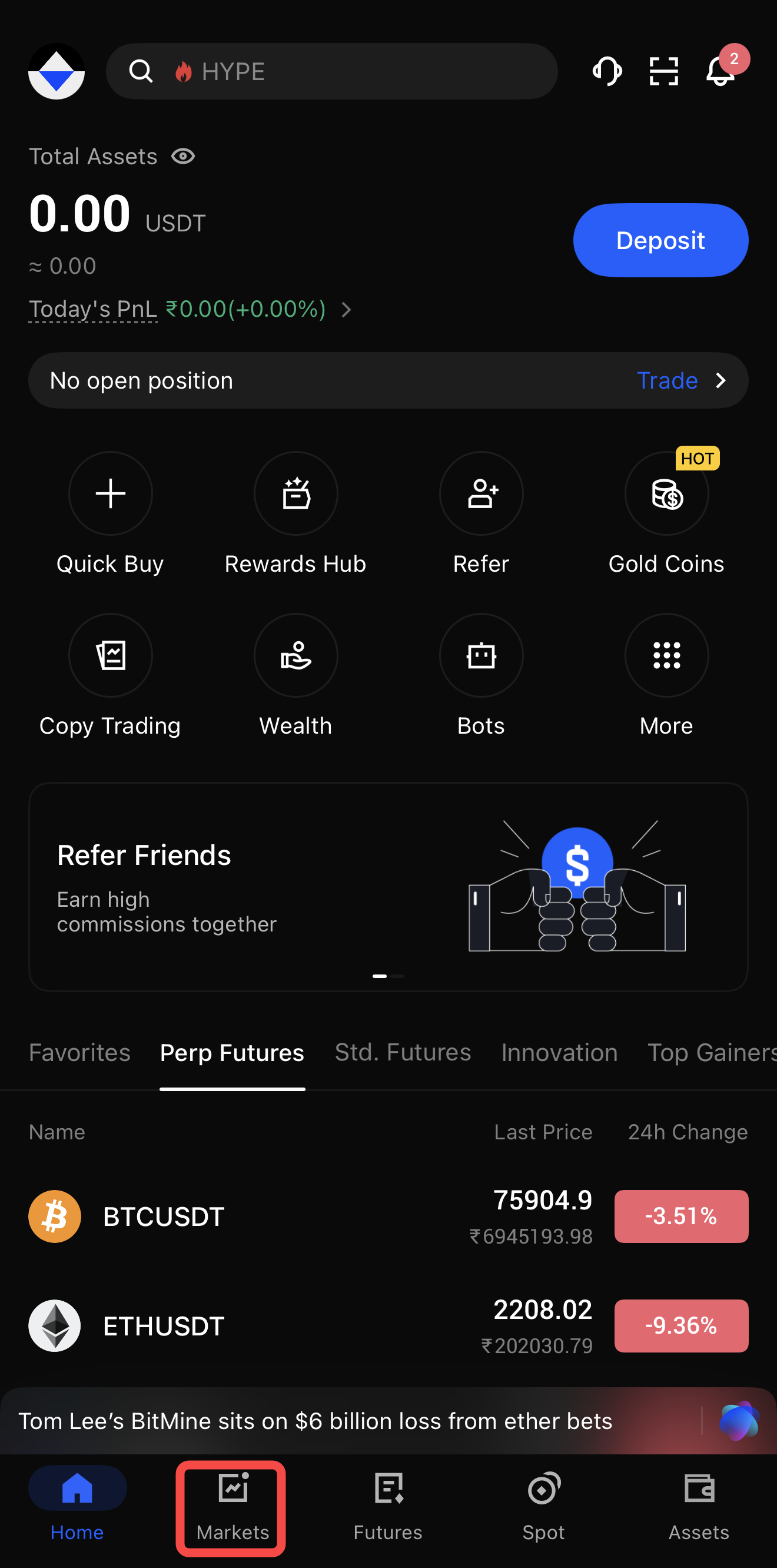777x1568 pixels.
Task: Open the QR scan icon
Action: (663, 71)
